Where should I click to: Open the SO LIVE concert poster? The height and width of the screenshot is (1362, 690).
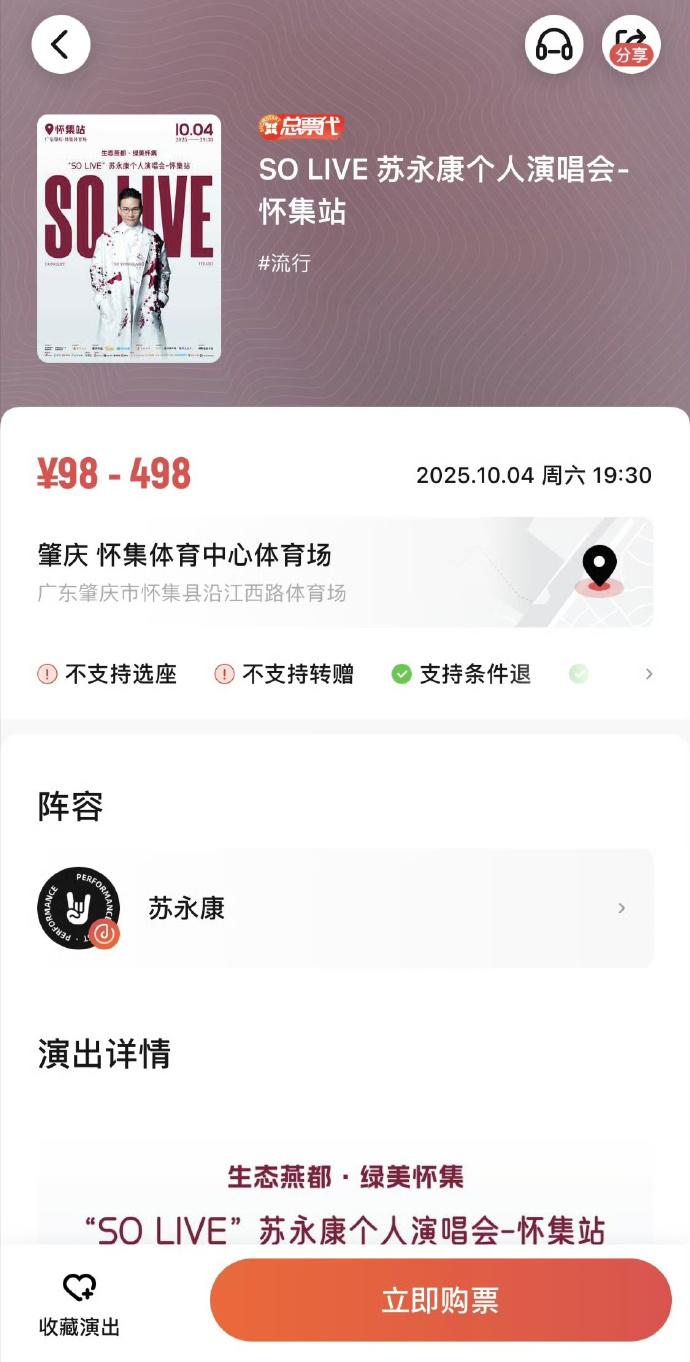tap(129, 238)
